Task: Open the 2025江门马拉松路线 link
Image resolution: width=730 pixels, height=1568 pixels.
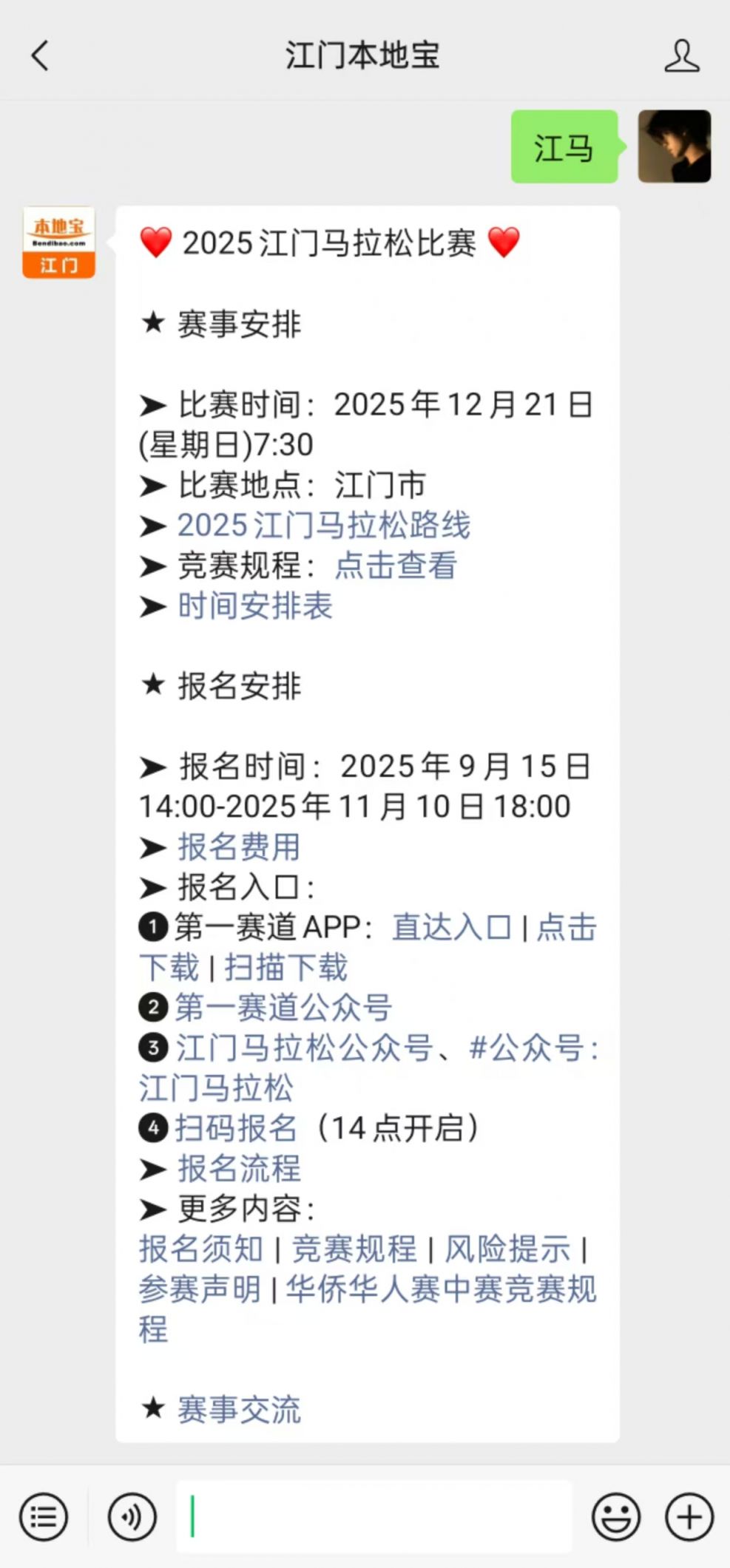Action: pyautogui.click(x=323, y=526)
